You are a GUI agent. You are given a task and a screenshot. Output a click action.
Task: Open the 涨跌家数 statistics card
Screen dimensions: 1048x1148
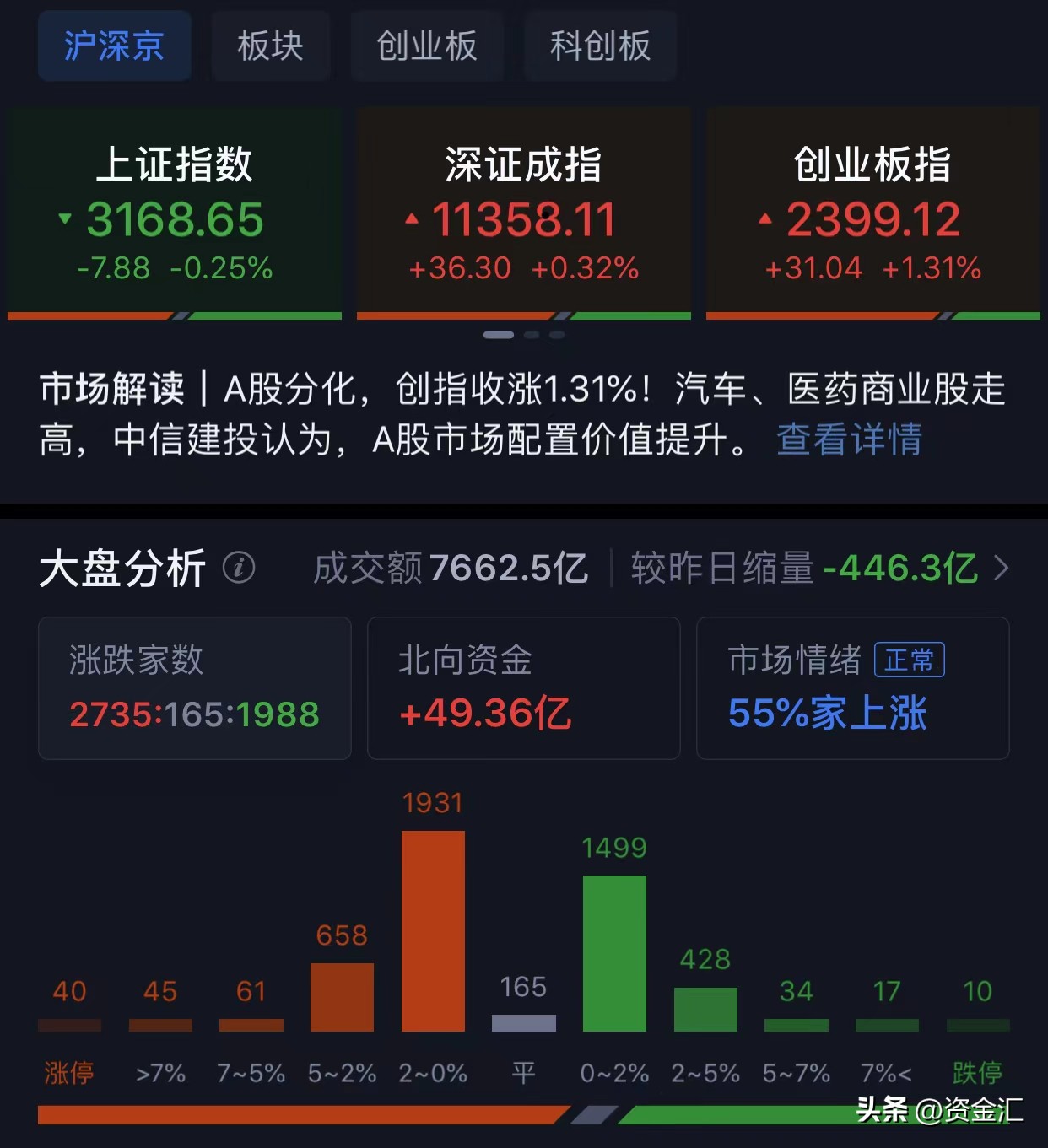[x=194, y=687]
